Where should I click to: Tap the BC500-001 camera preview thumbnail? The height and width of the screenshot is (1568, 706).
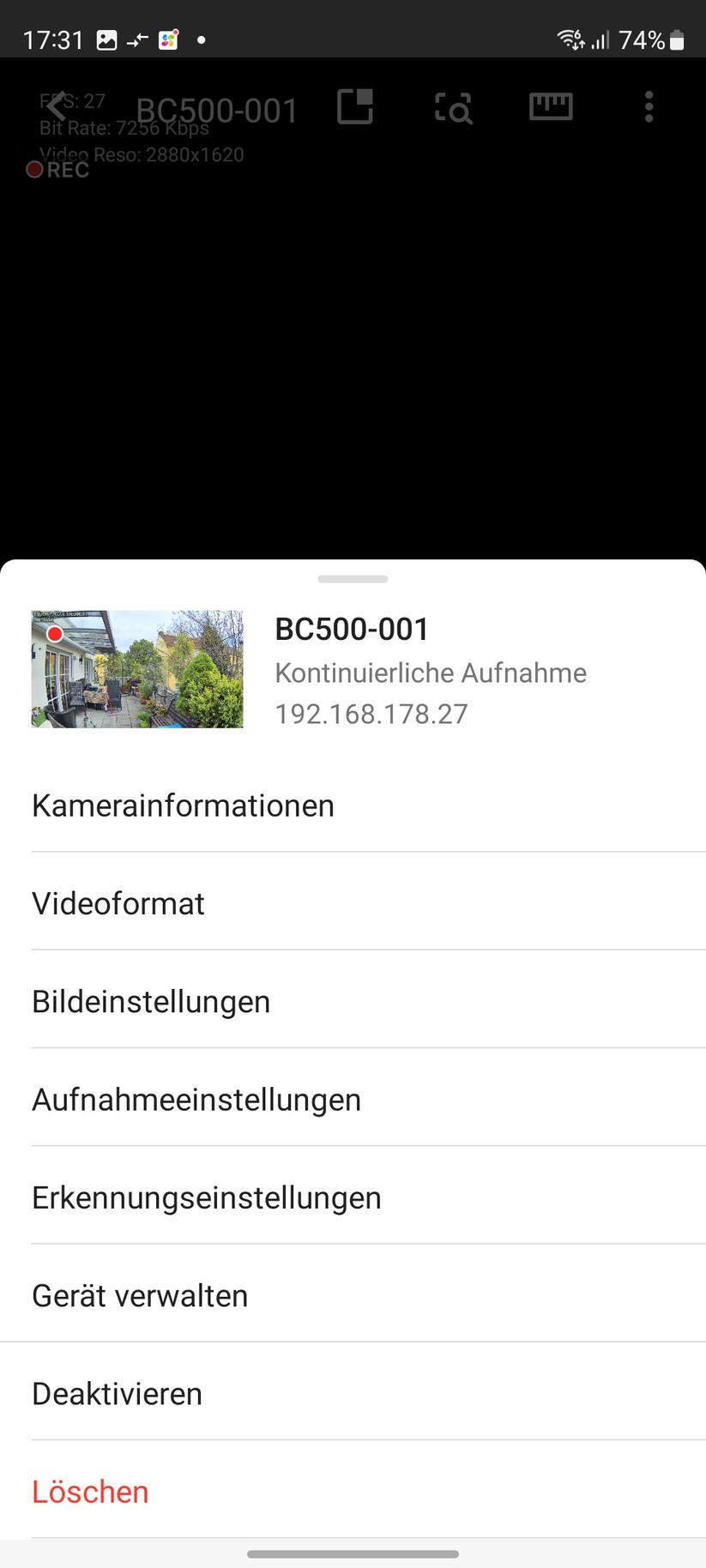point(136,669)
